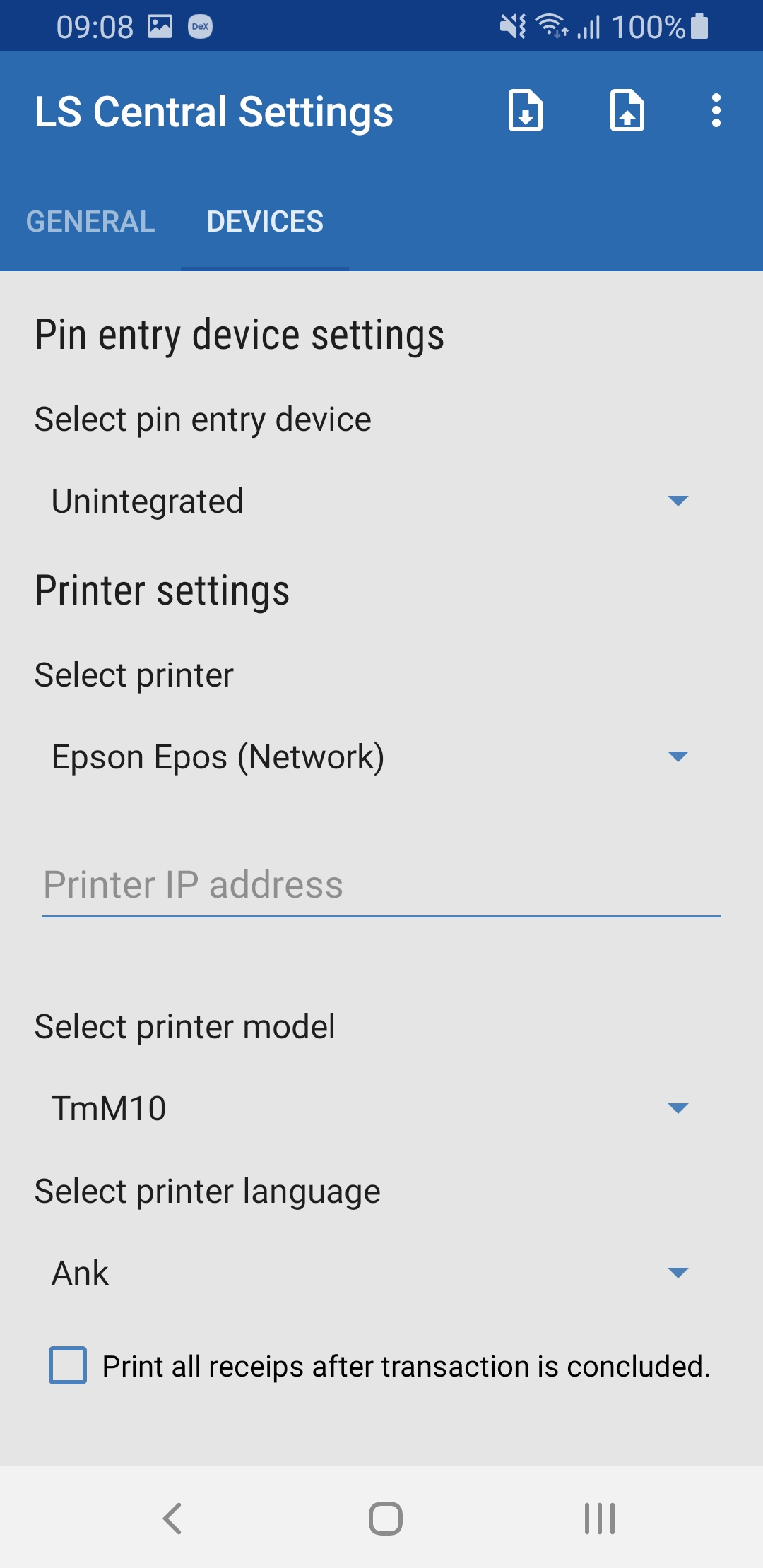Tap the export settings file icon
Image resolution: width=763 pixels, height=1568 pixels.
click(627, 111)
